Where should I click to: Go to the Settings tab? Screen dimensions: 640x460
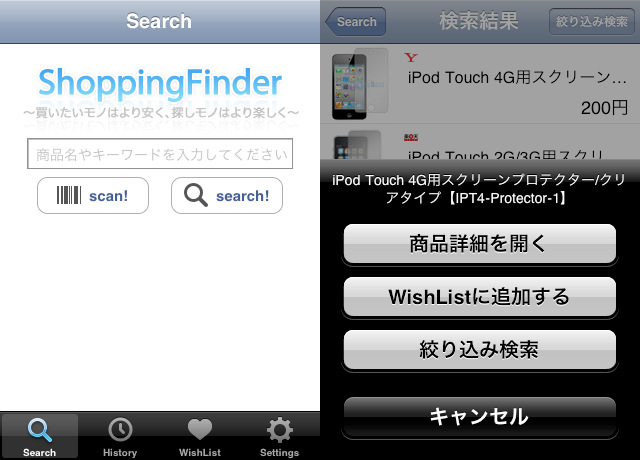click(x=280, y=437)
